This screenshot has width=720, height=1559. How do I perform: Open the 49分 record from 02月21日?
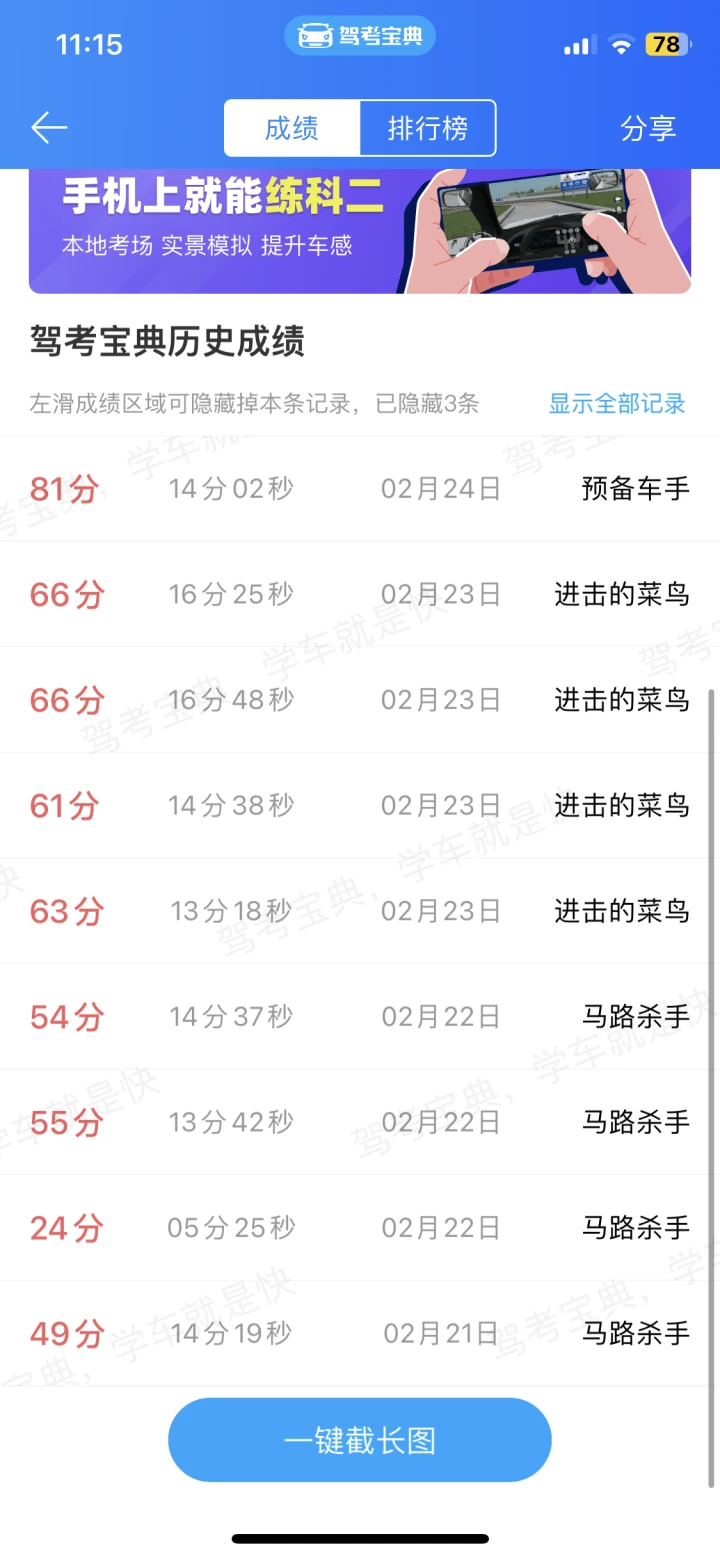(x=360, y=1333)
